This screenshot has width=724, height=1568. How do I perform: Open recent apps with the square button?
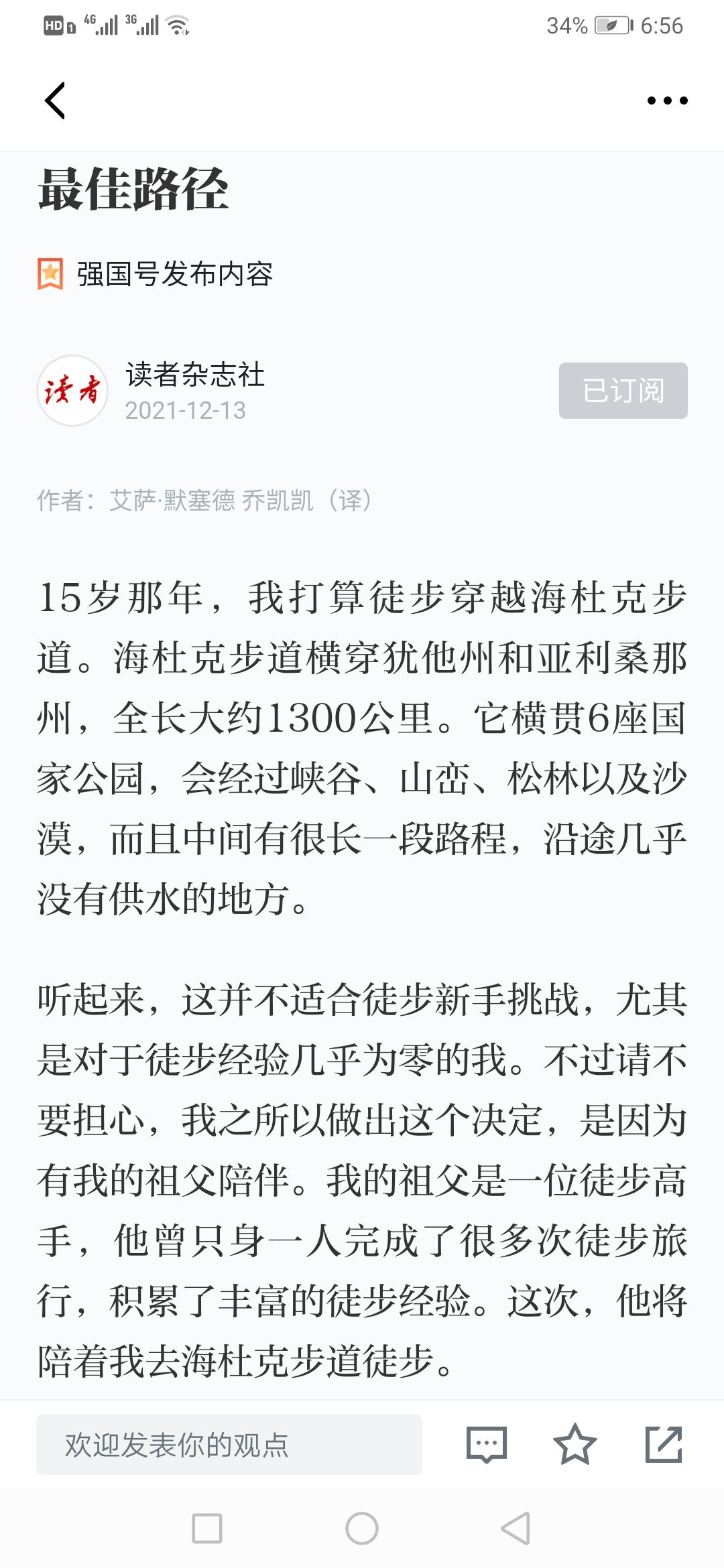207,1528
